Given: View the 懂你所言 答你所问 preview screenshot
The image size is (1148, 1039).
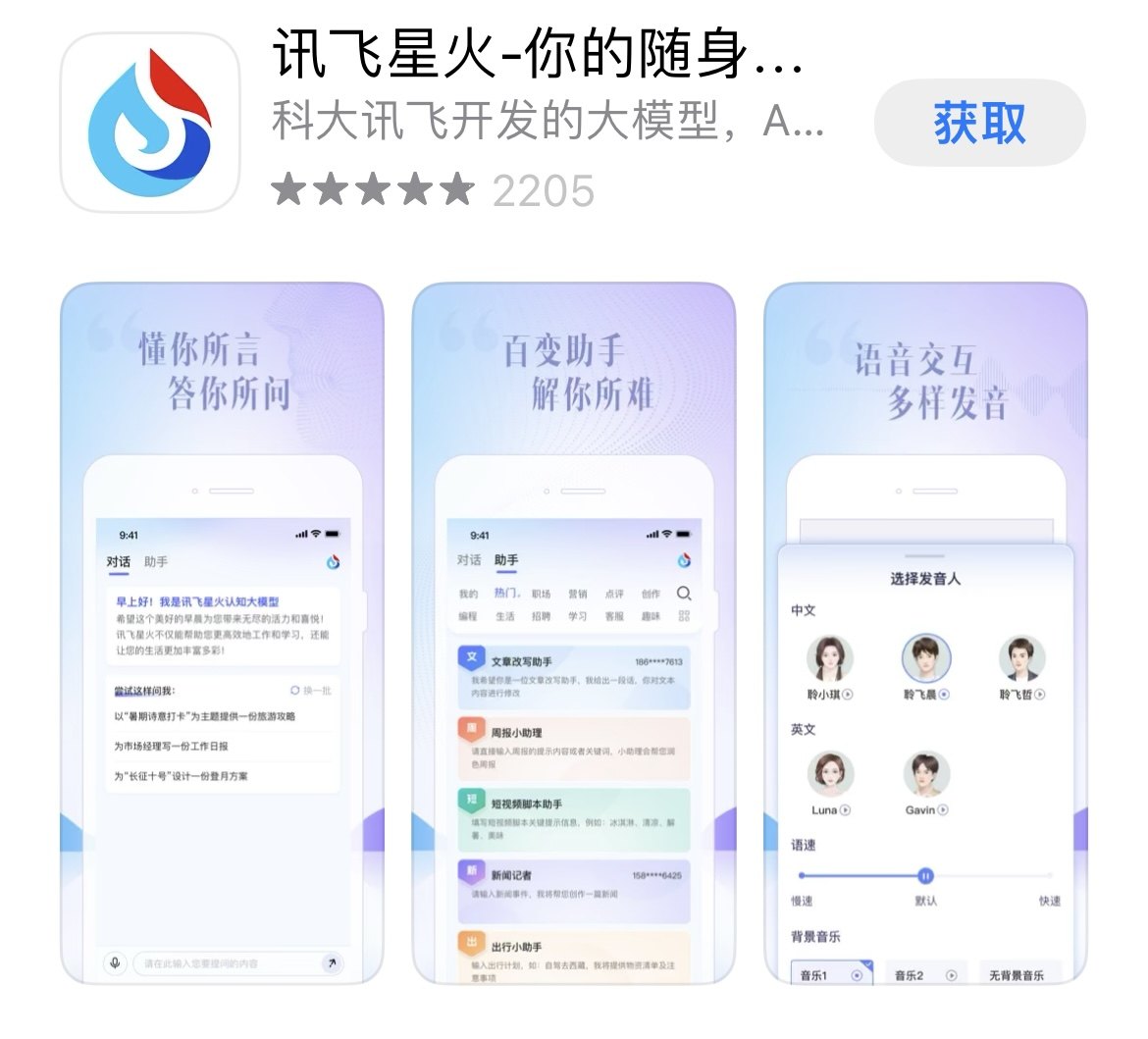Looking at the screenshot, I should 222,634.
